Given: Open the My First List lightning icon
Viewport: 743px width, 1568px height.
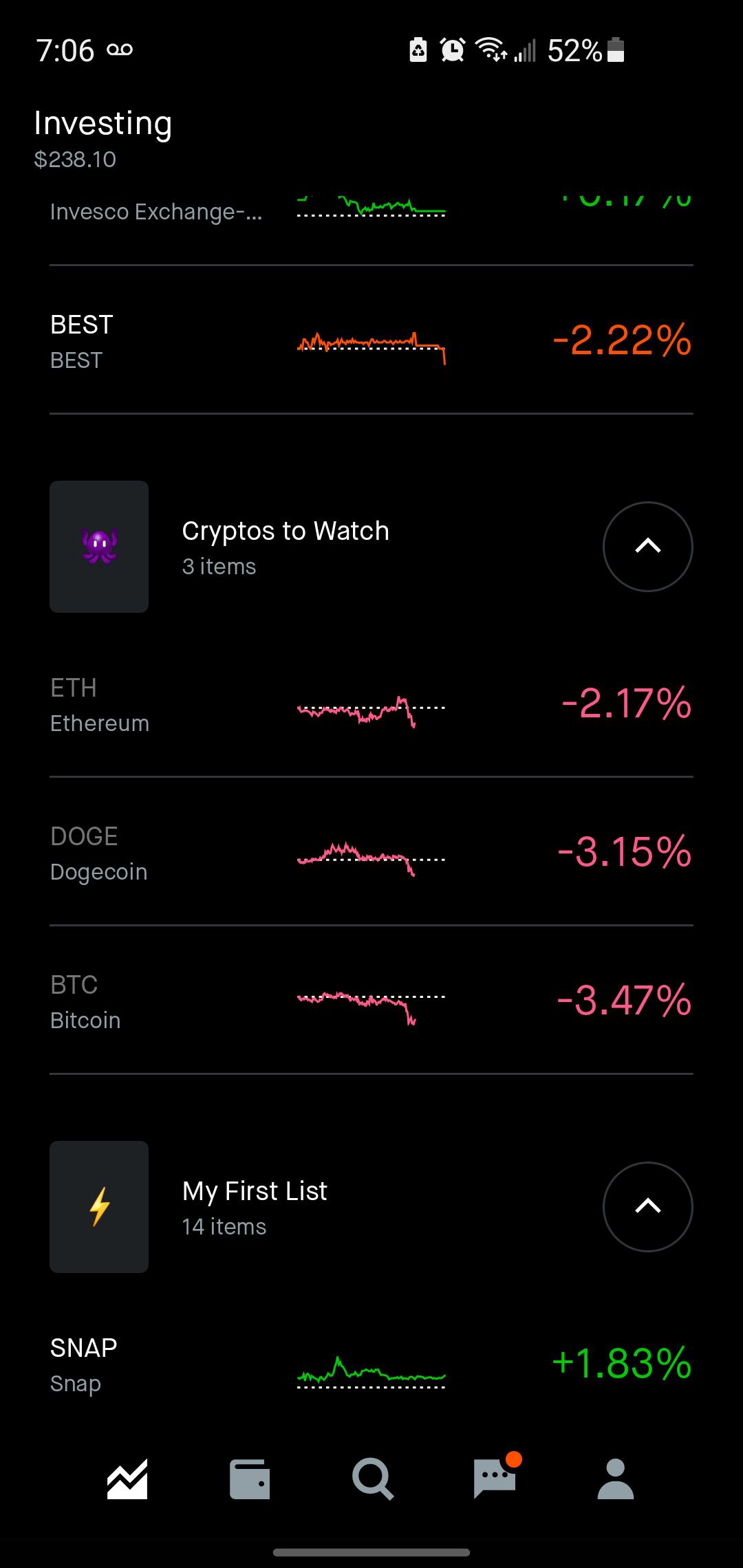Looking at the screenshot, I should (99, 1207).
